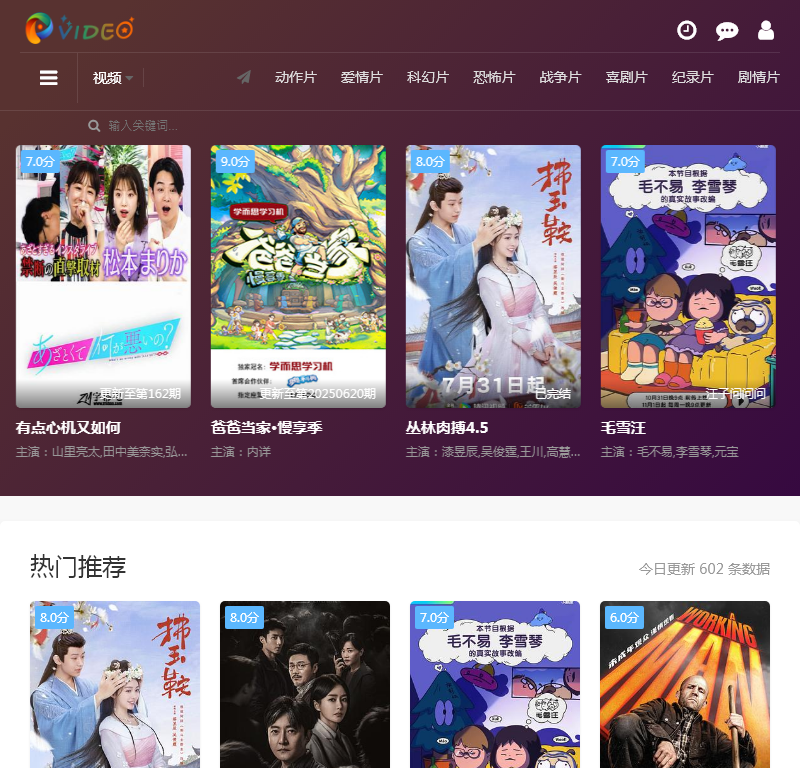This screenshot has width=800, height=768.
Task: Select the 科幻片 category
Action: [x=428, y=78]
